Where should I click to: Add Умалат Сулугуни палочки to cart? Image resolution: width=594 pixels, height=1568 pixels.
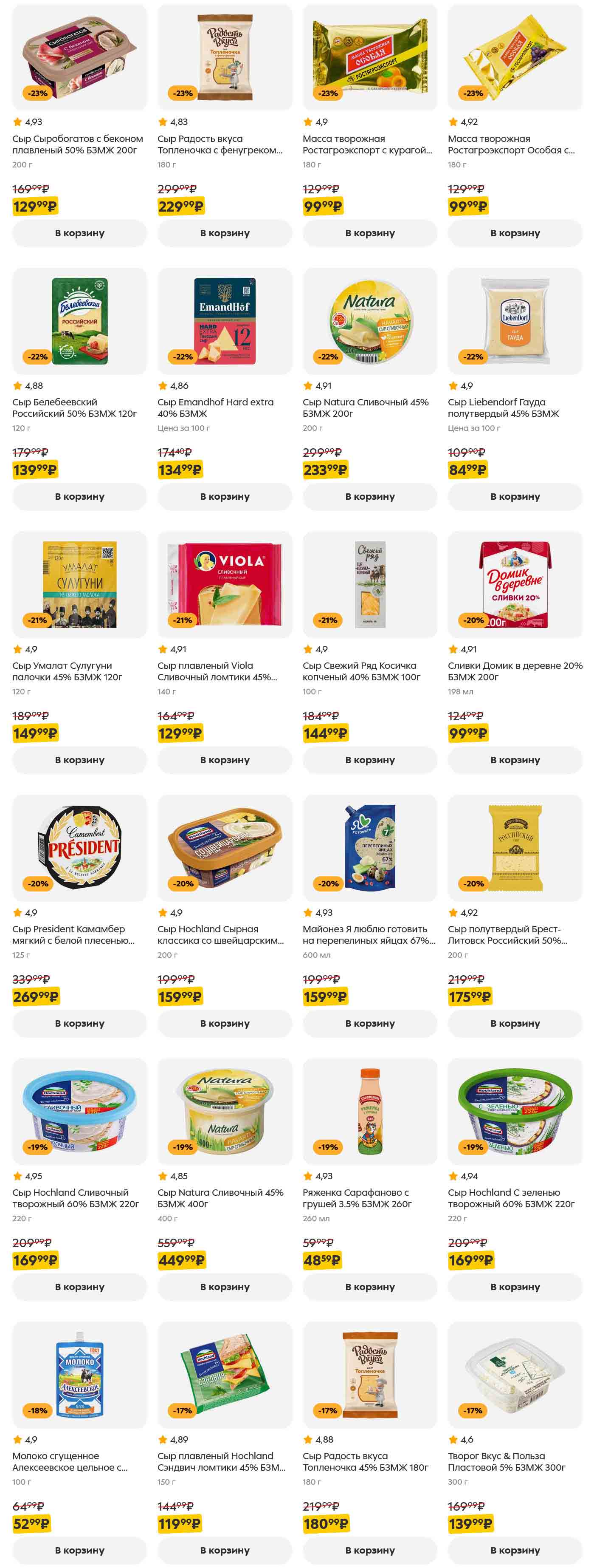79,760
